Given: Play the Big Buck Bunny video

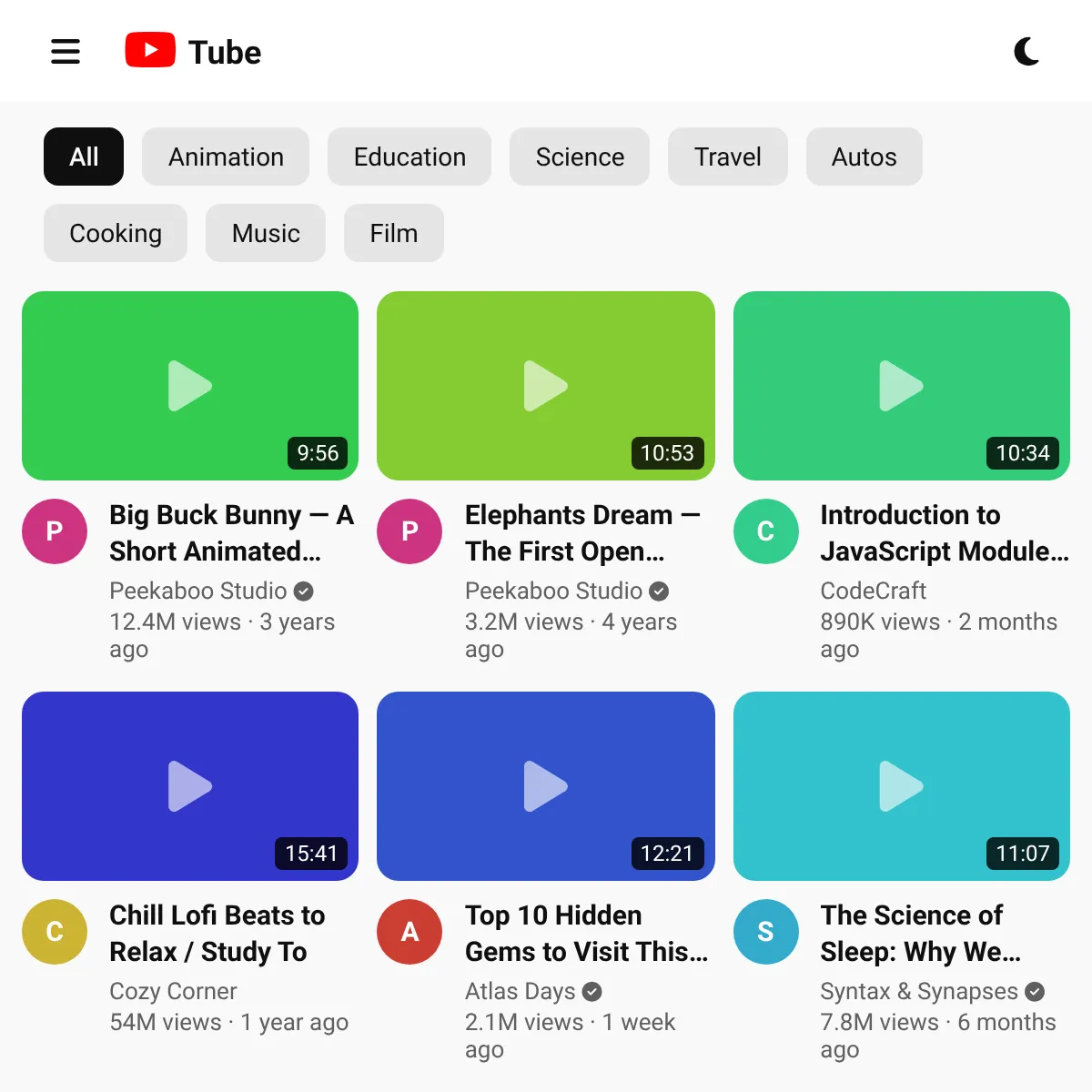Looking at the screenshot, I should (190, 386).
